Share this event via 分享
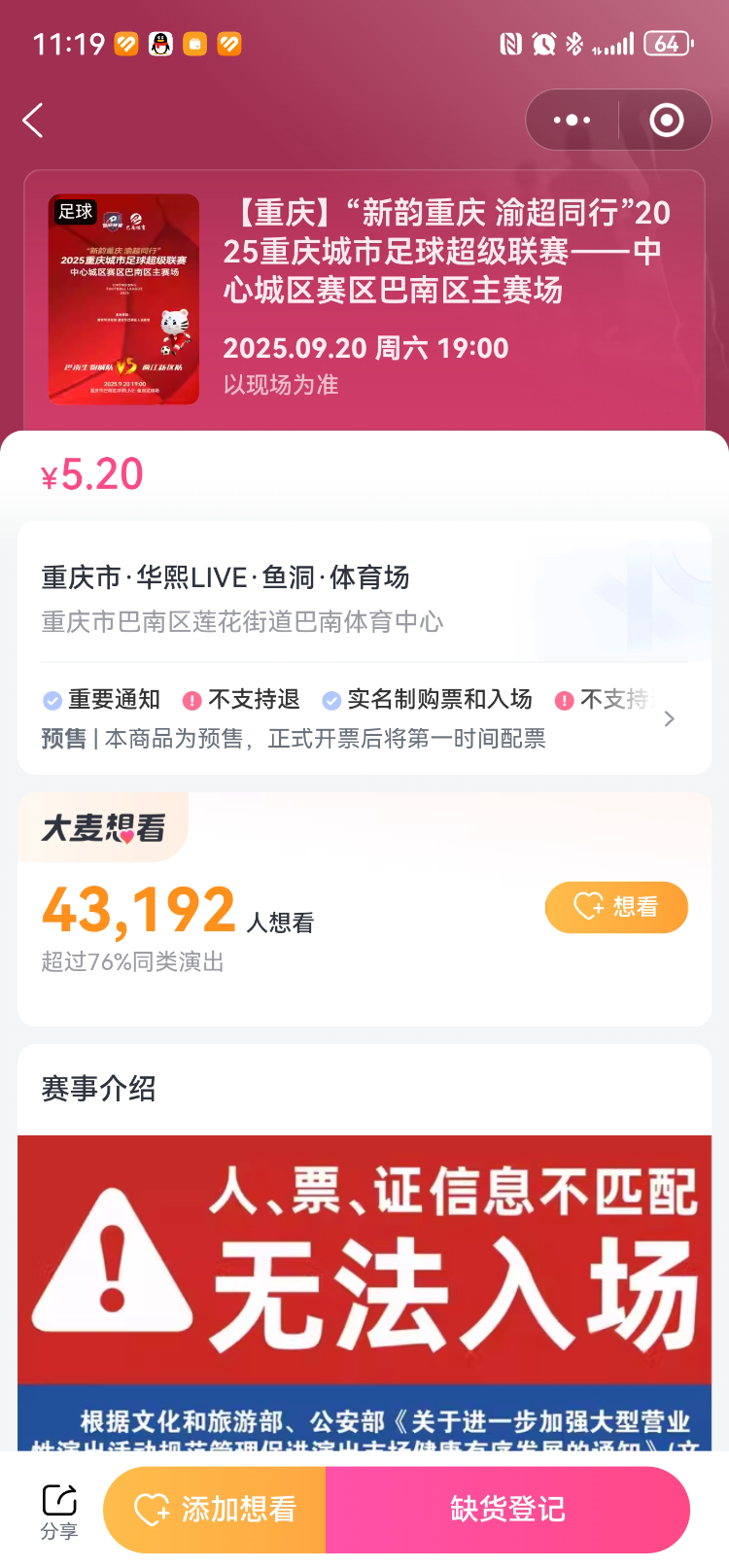 (59, 1511)
